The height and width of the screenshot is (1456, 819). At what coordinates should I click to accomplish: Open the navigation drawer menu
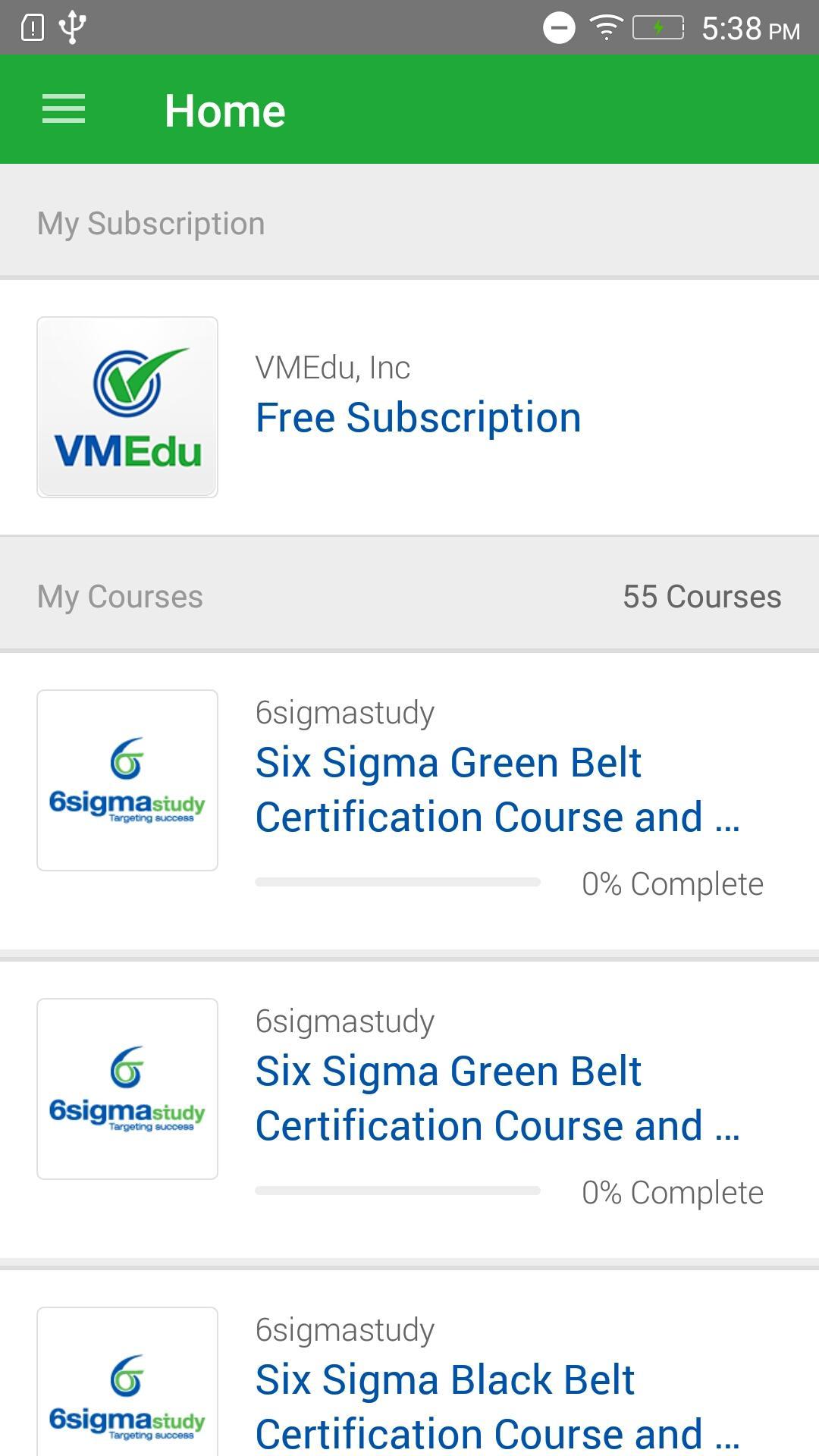(x=64, y=109)
